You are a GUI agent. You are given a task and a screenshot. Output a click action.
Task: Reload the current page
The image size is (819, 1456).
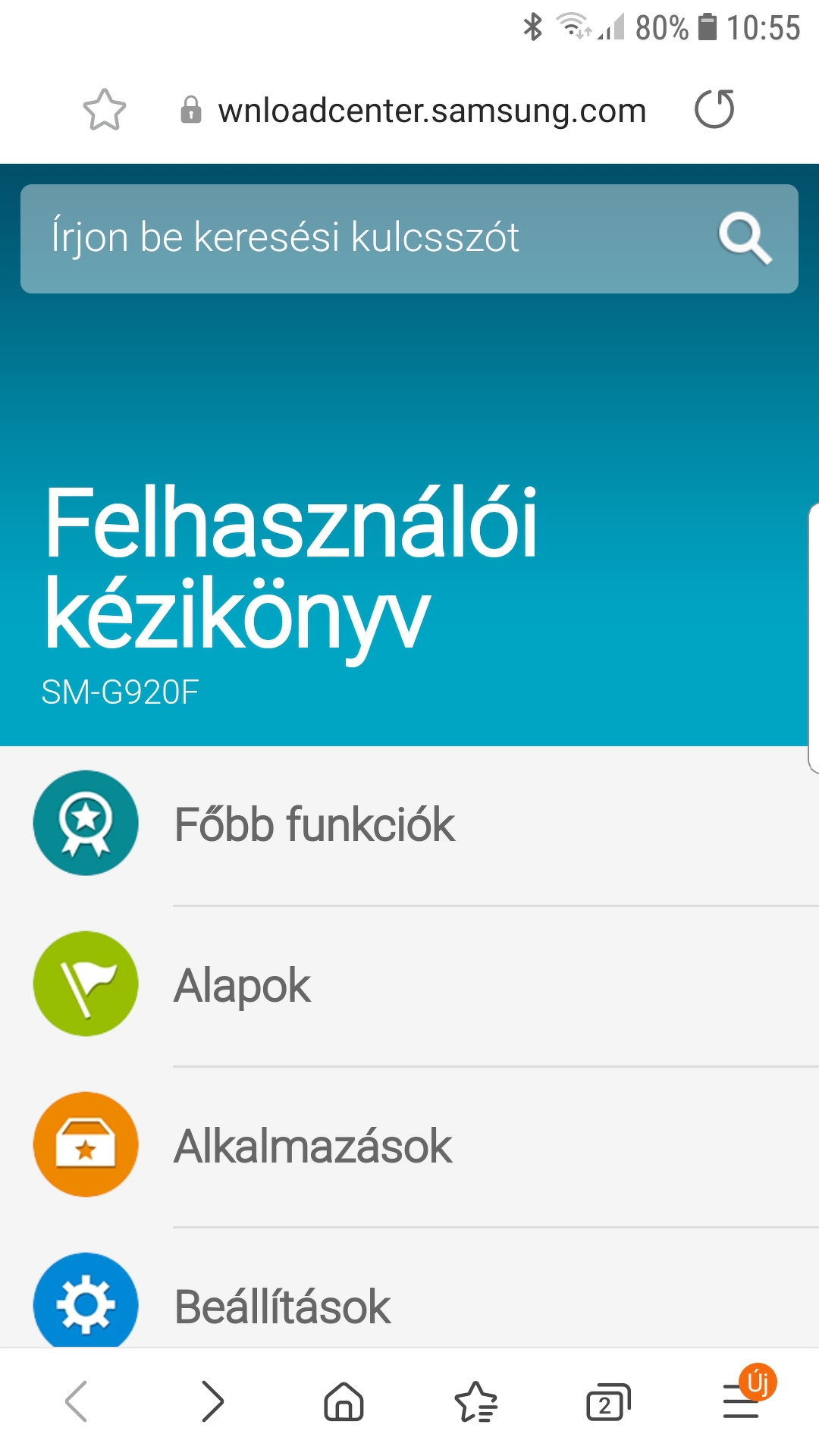click(714, 109)
